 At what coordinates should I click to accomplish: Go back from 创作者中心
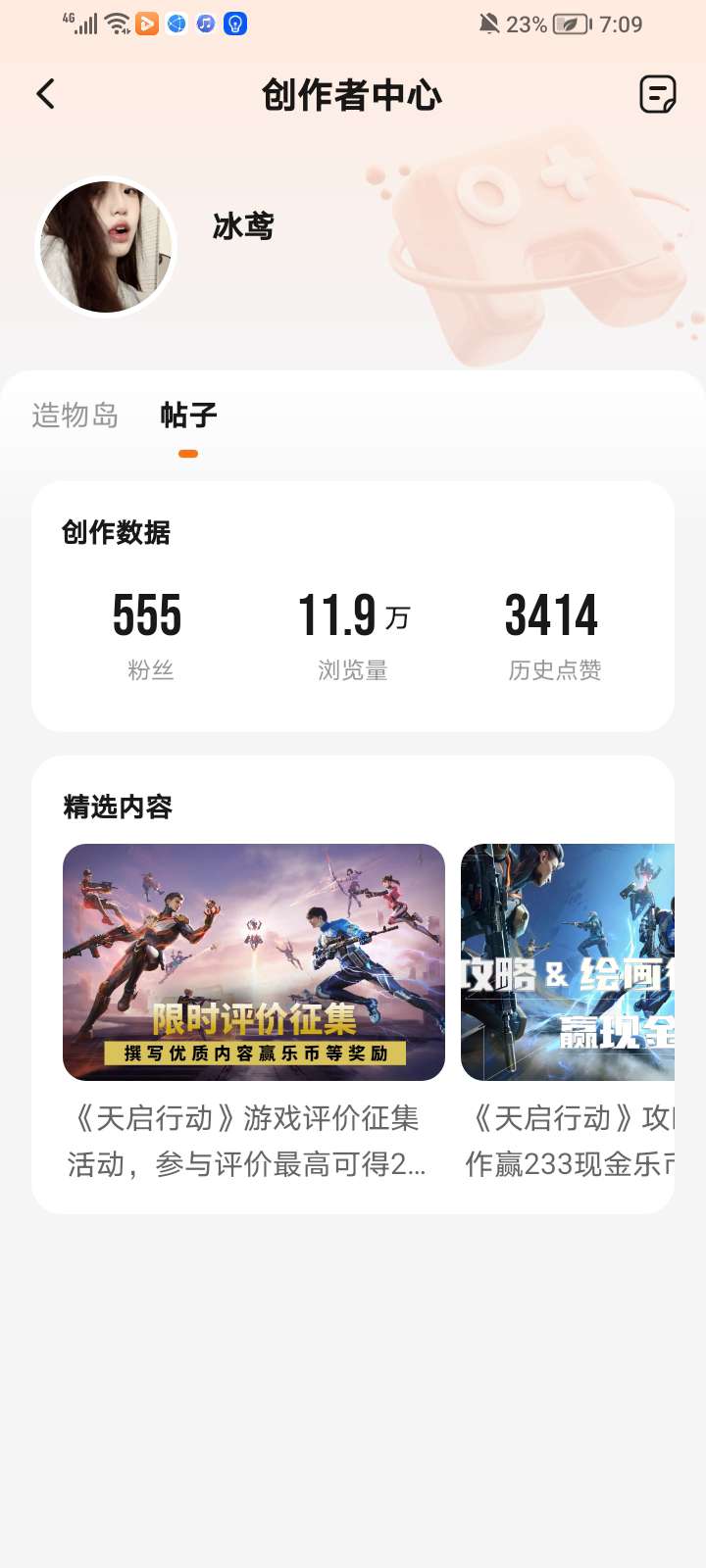45,94
